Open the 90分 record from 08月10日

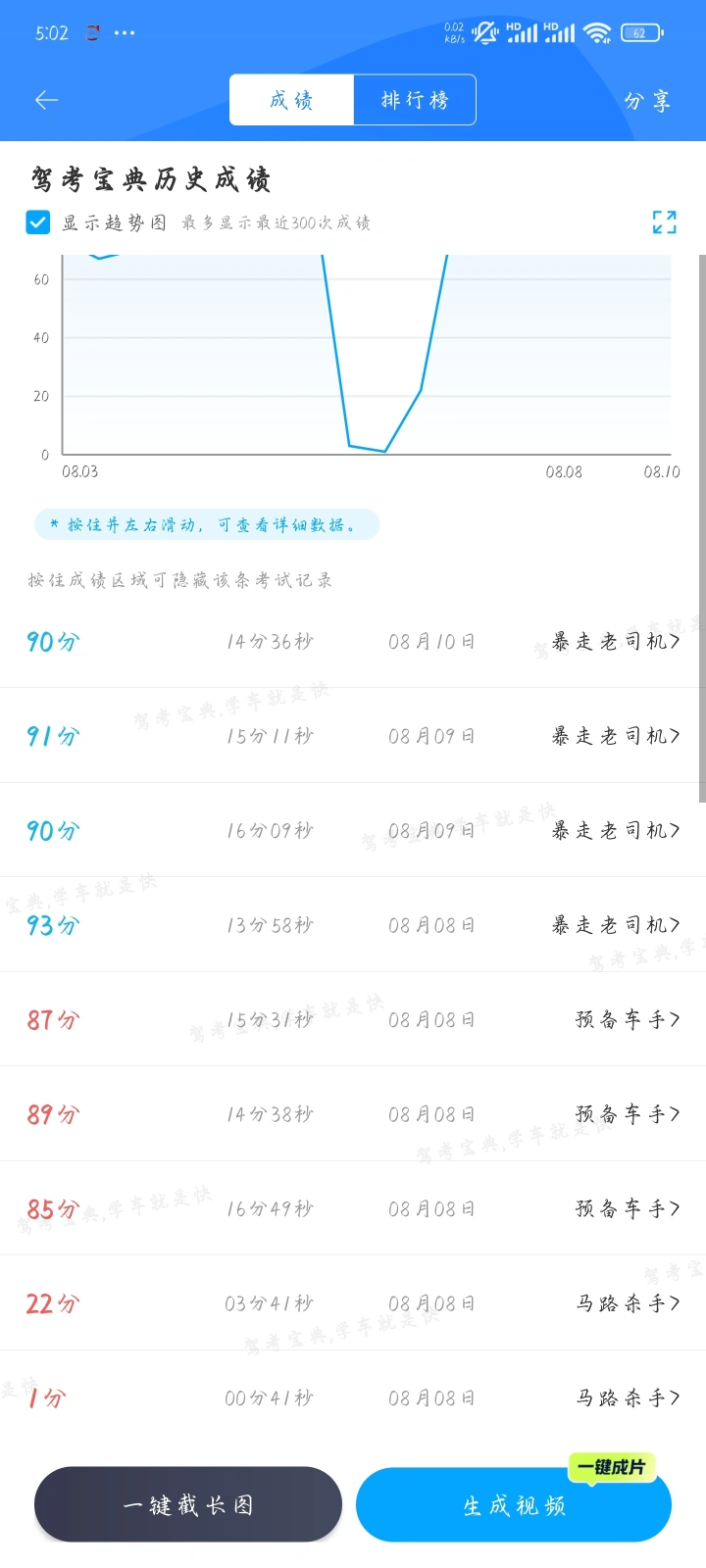(x=353, y=641)
